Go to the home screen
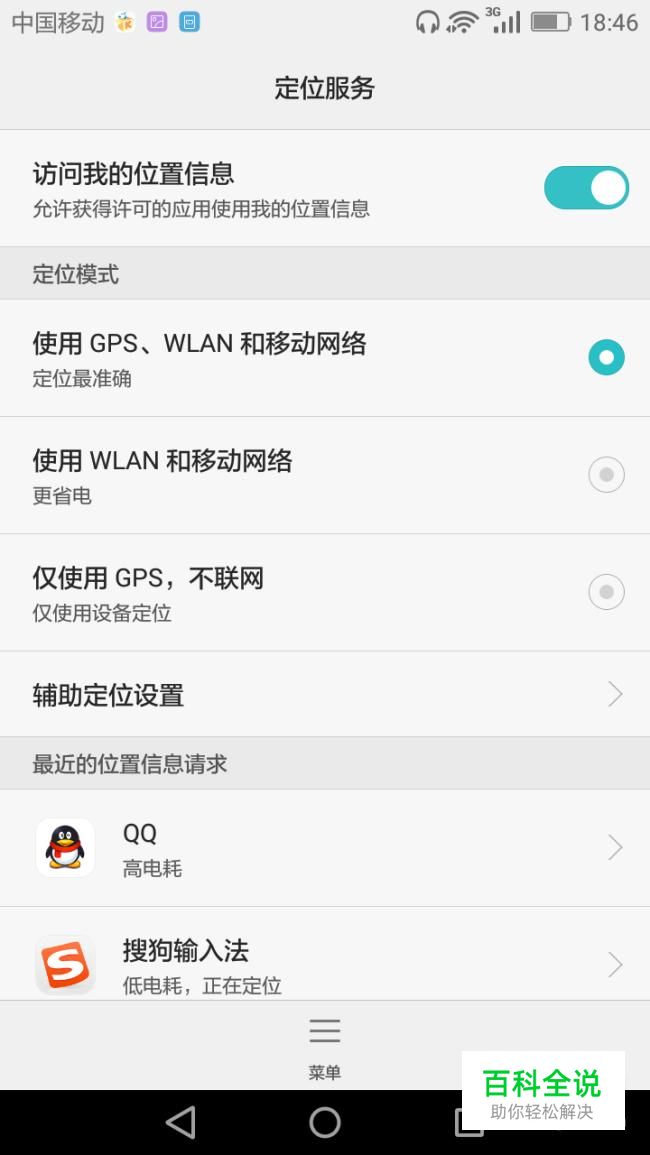The image size is (650, 1155). [x=325, y=1123]
